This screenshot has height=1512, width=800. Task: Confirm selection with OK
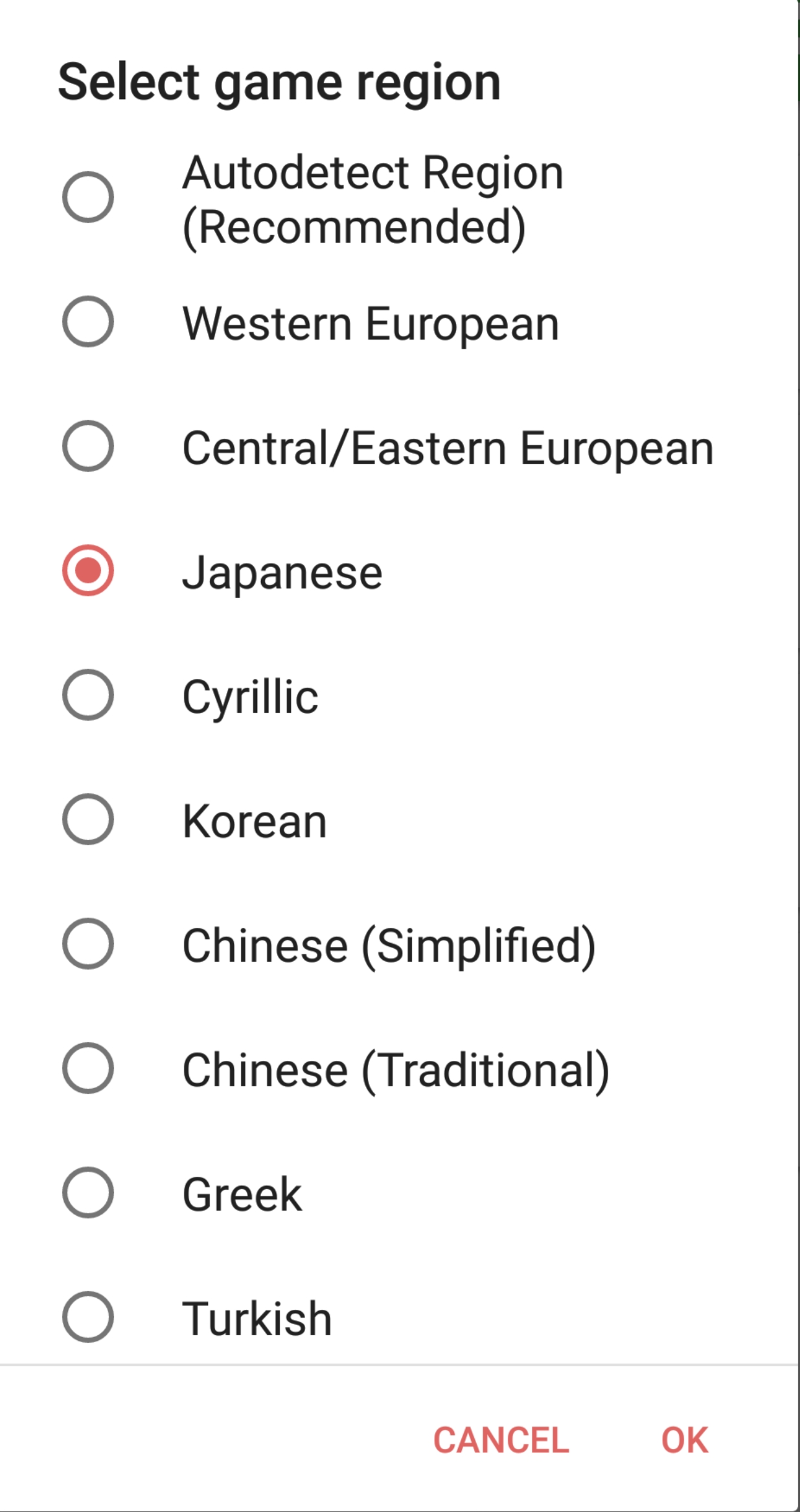(x=685, y=1441)
